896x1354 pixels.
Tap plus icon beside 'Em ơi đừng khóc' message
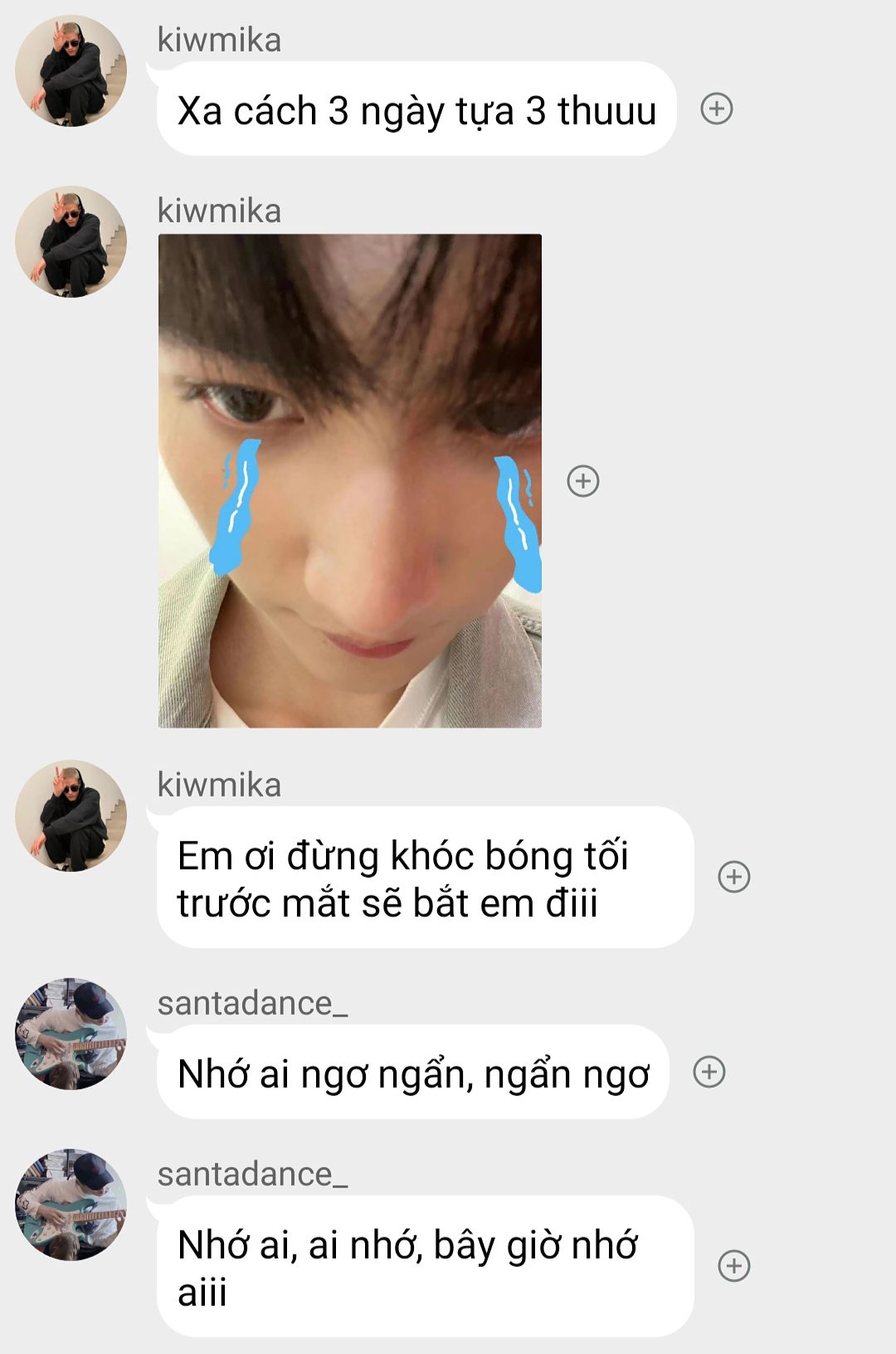coord(733,877)
